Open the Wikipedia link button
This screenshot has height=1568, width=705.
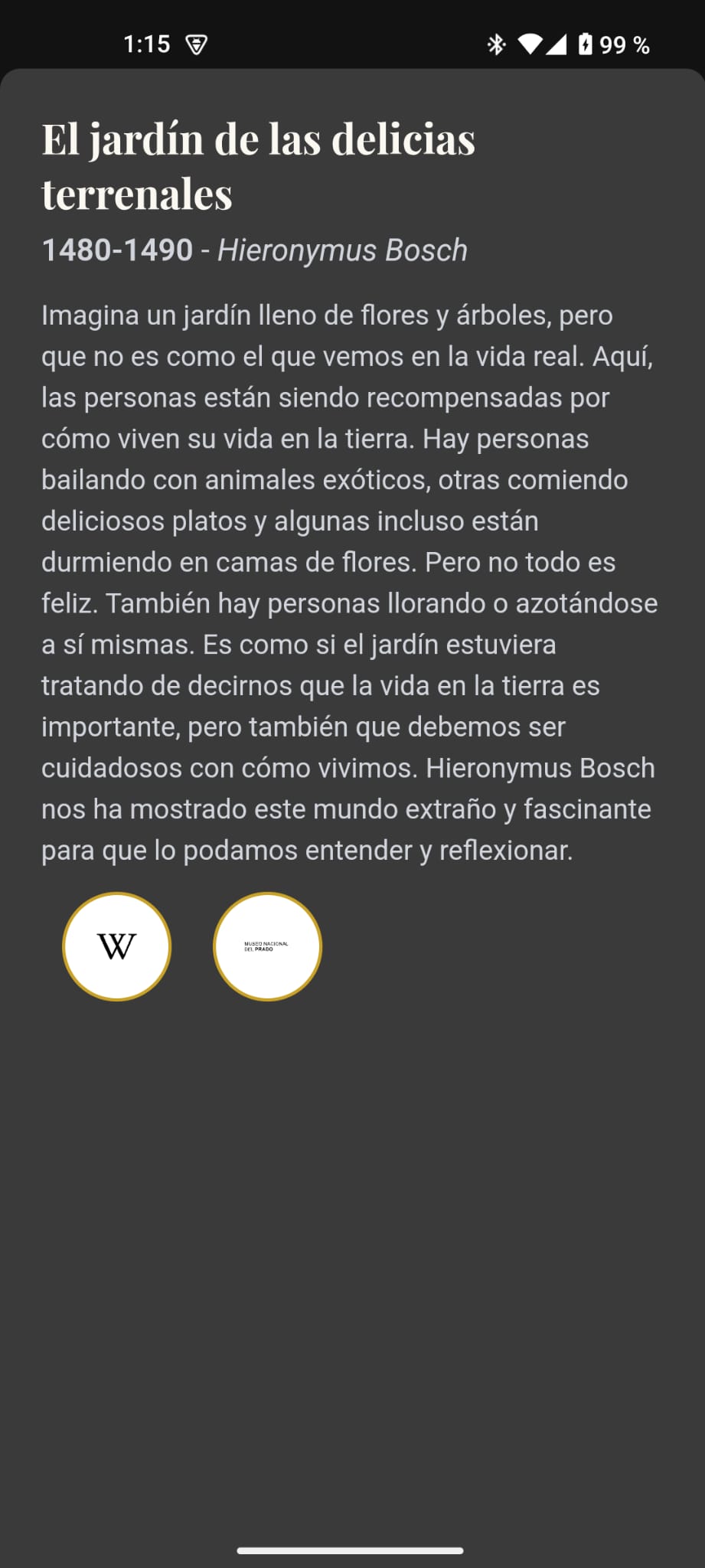tap(116, 946)
